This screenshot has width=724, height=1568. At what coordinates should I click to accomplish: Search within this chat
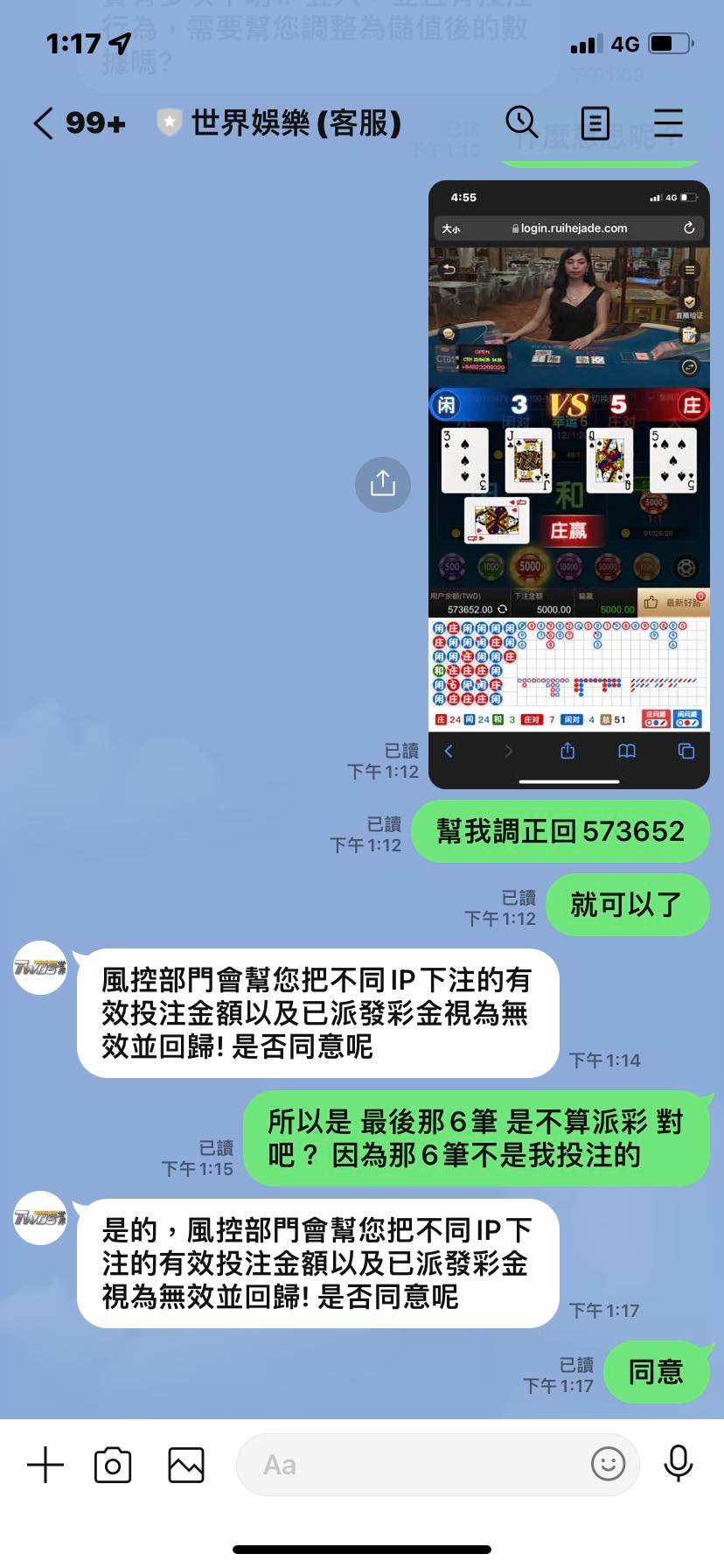(x=521, y=123)
